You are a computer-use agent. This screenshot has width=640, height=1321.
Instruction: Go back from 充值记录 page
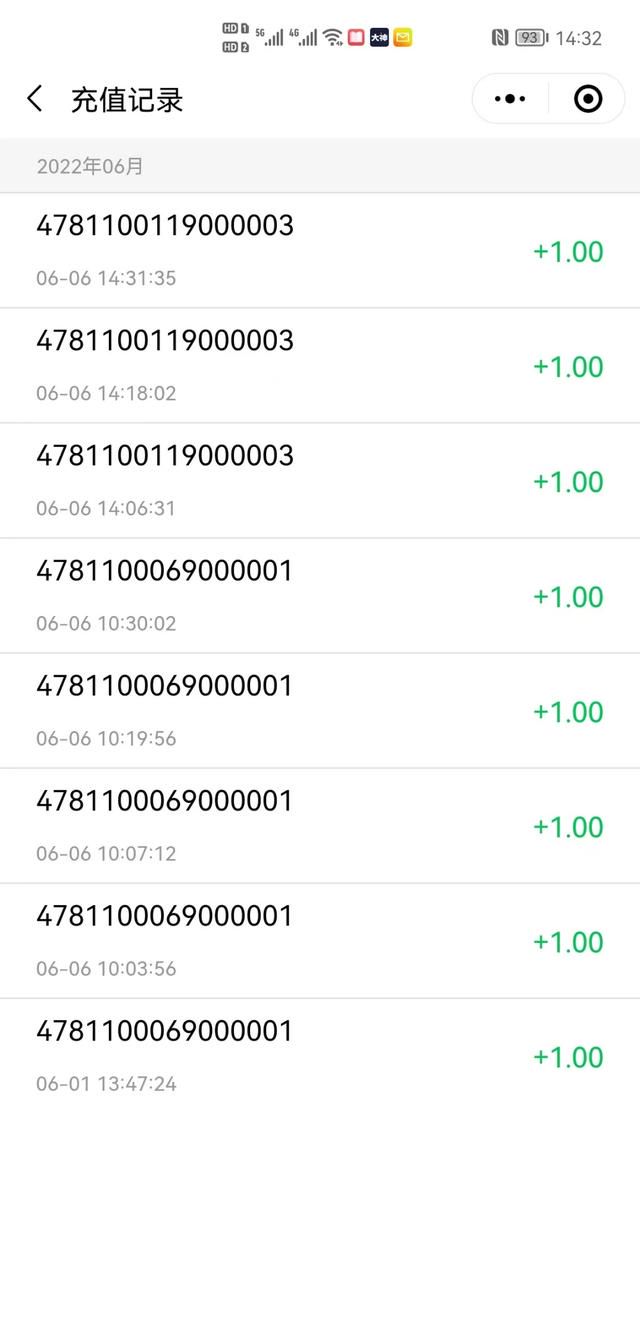[x=35, y=99]
